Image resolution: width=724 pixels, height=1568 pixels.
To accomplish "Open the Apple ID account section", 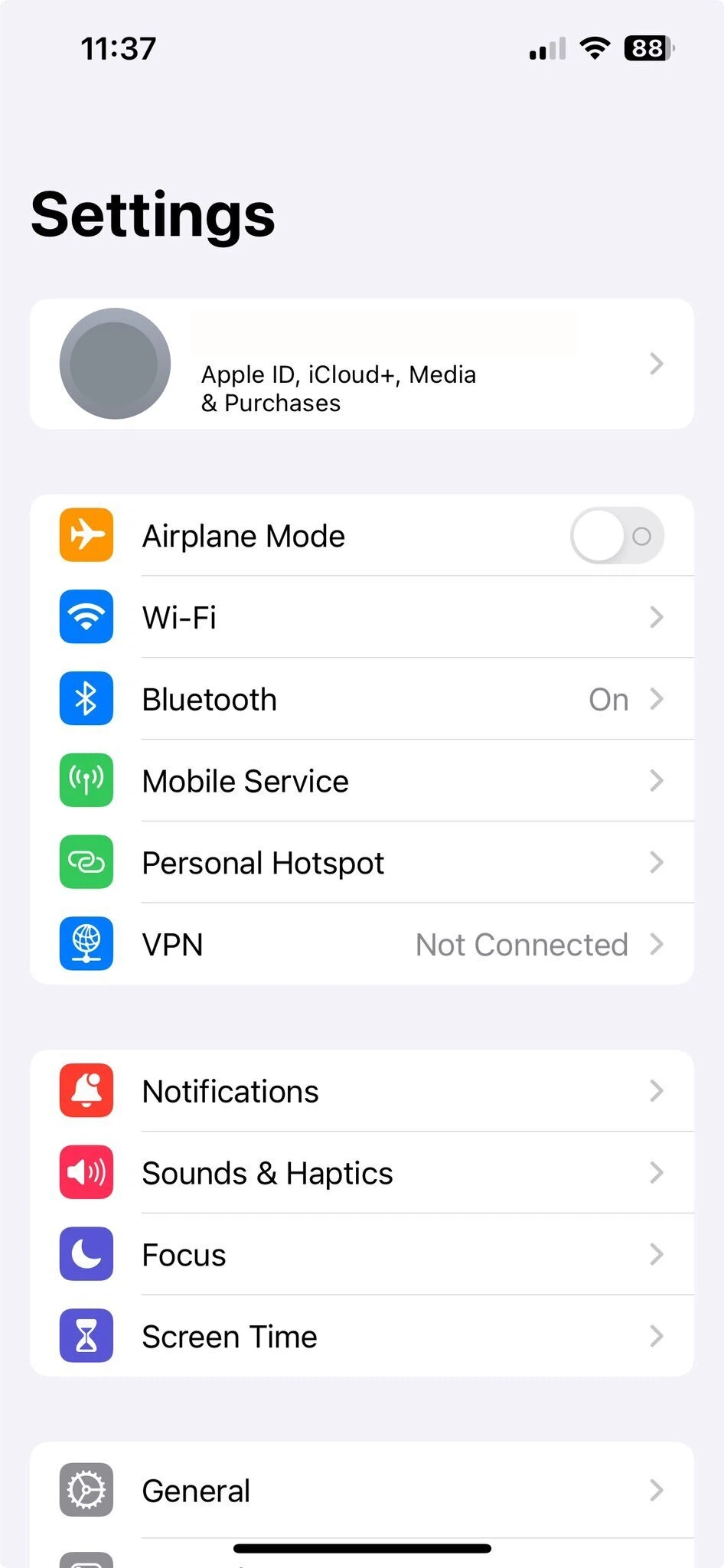I will point(362,364).
